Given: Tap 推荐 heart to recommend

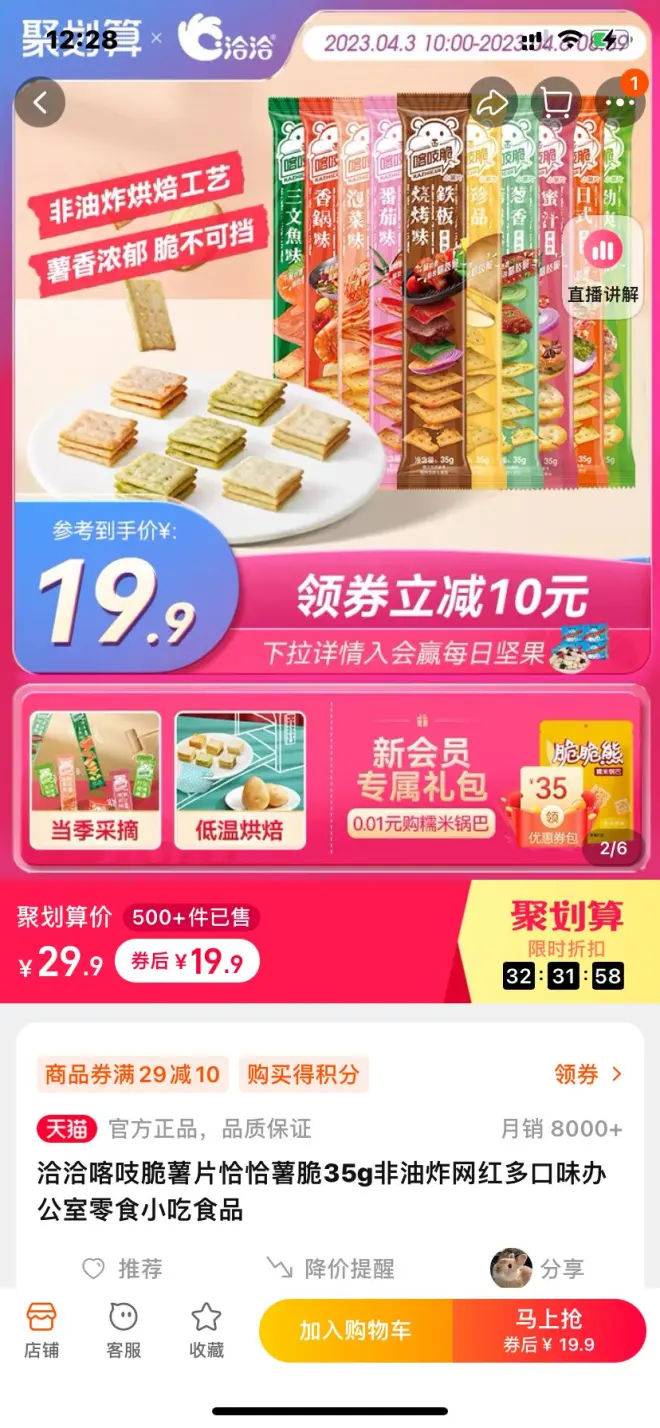Looking at the screenshot, I should coord(122,1269).
